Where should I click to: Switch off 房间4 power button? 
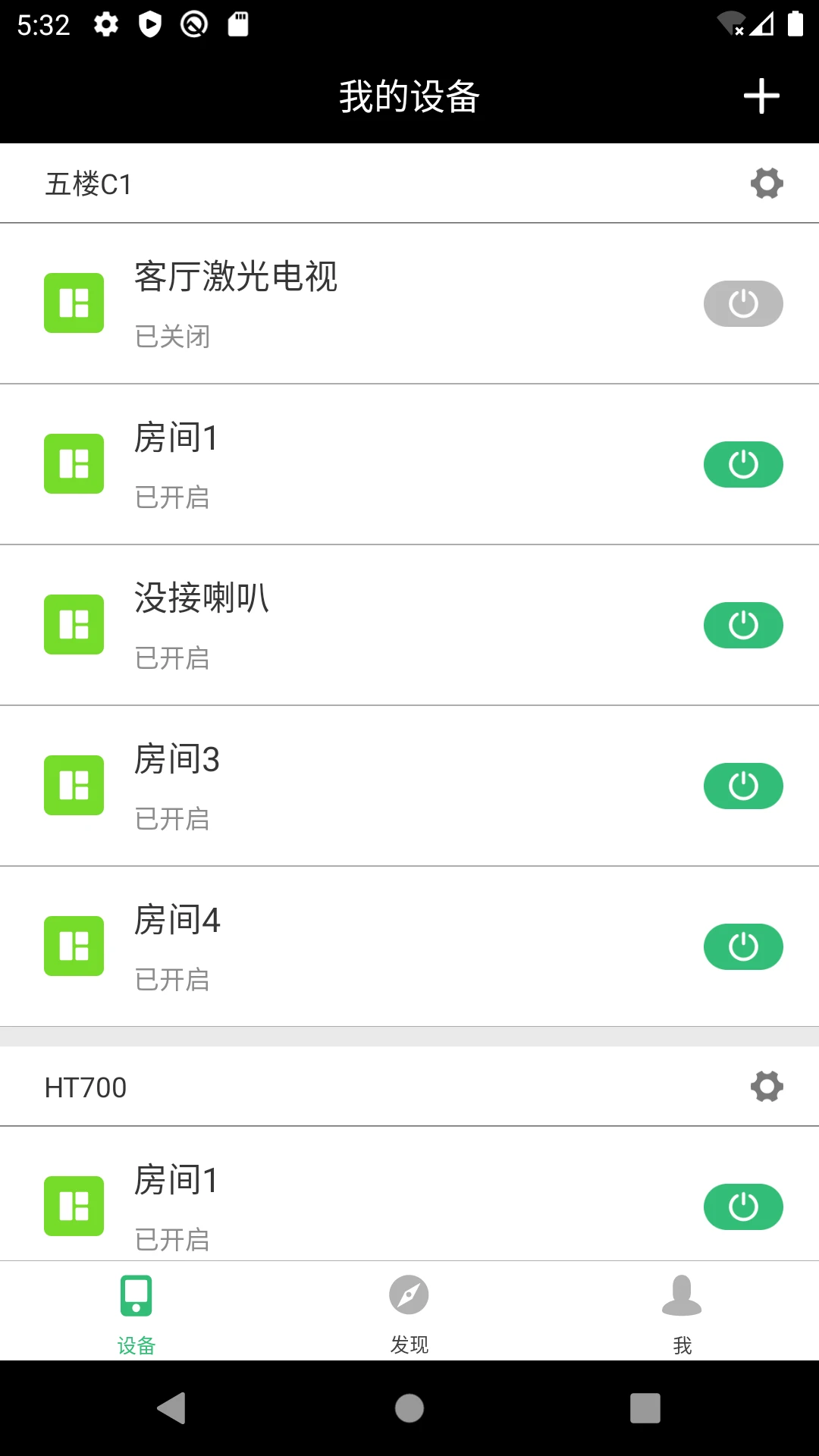tap(743, 947)
